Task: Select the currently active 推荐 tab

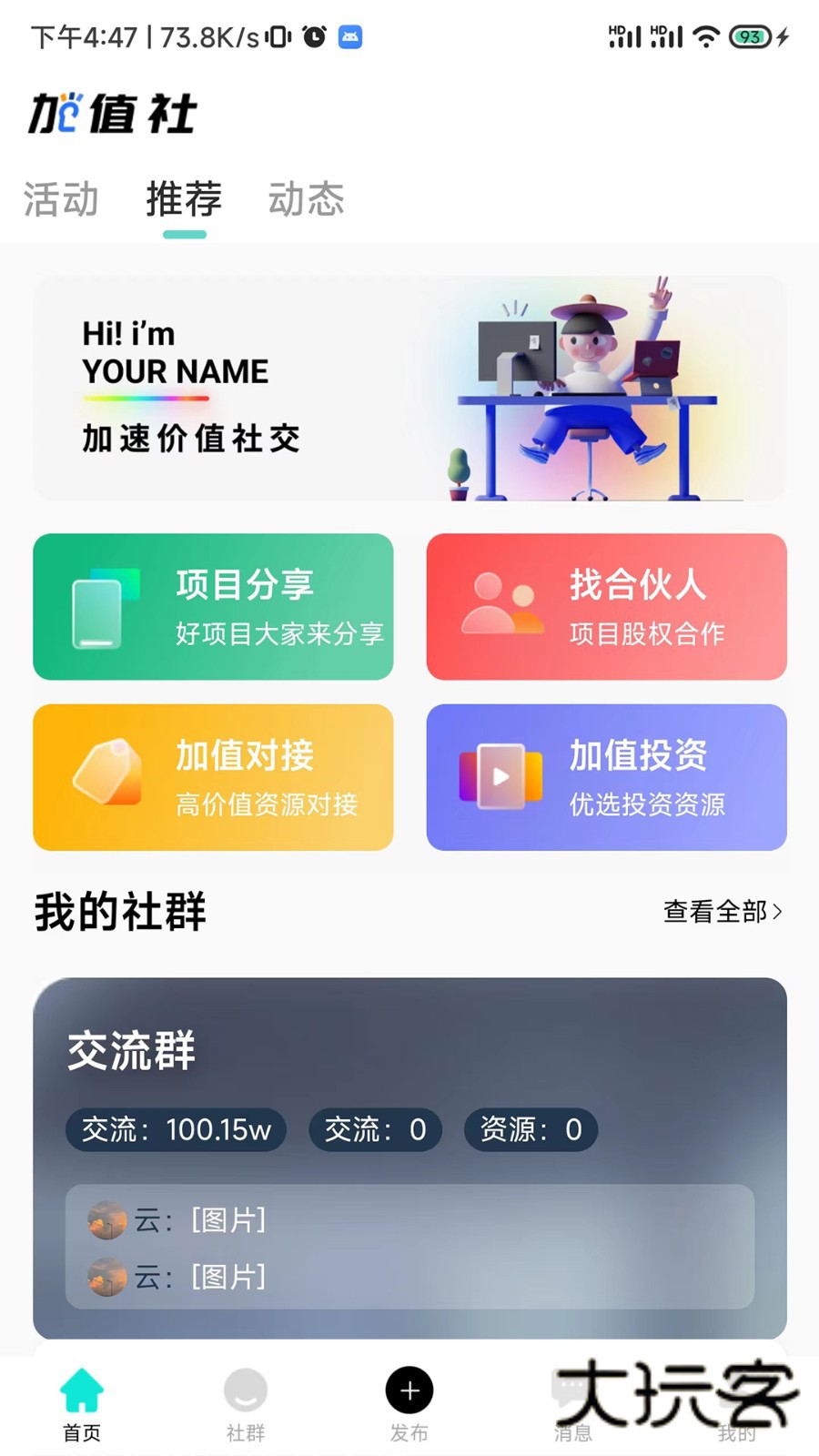Action: click(x=183, y=198)
